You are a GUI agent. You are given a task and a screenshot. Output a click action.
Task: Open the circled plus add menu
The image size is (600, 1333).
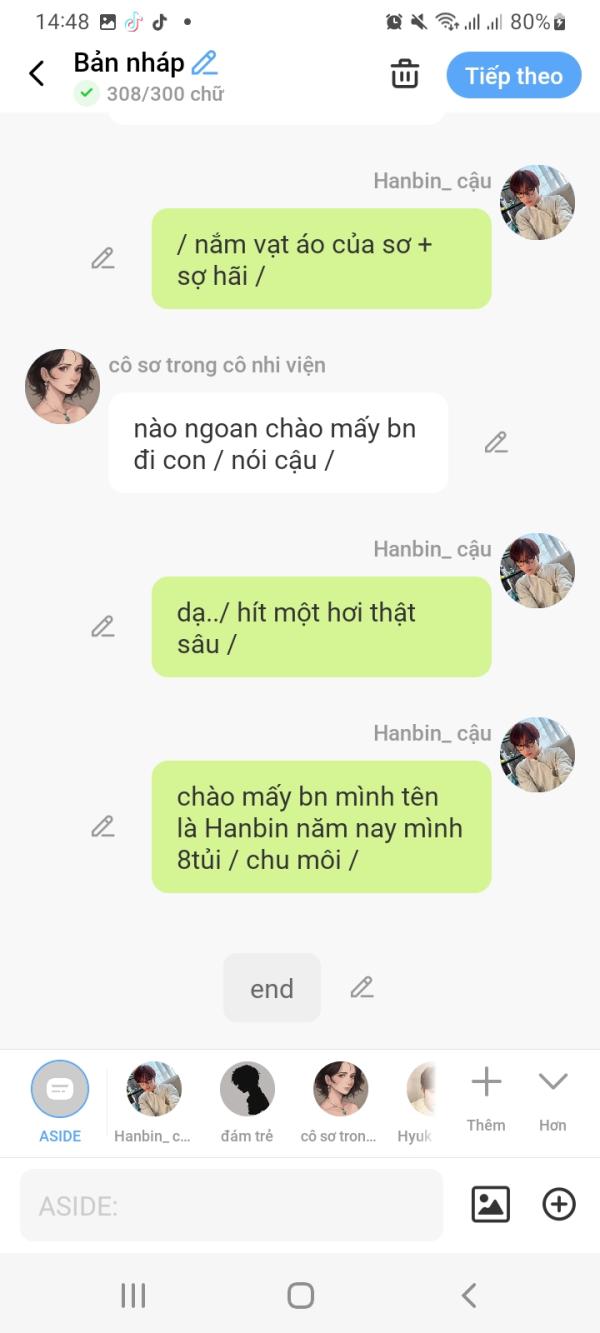click(558, 1204)
